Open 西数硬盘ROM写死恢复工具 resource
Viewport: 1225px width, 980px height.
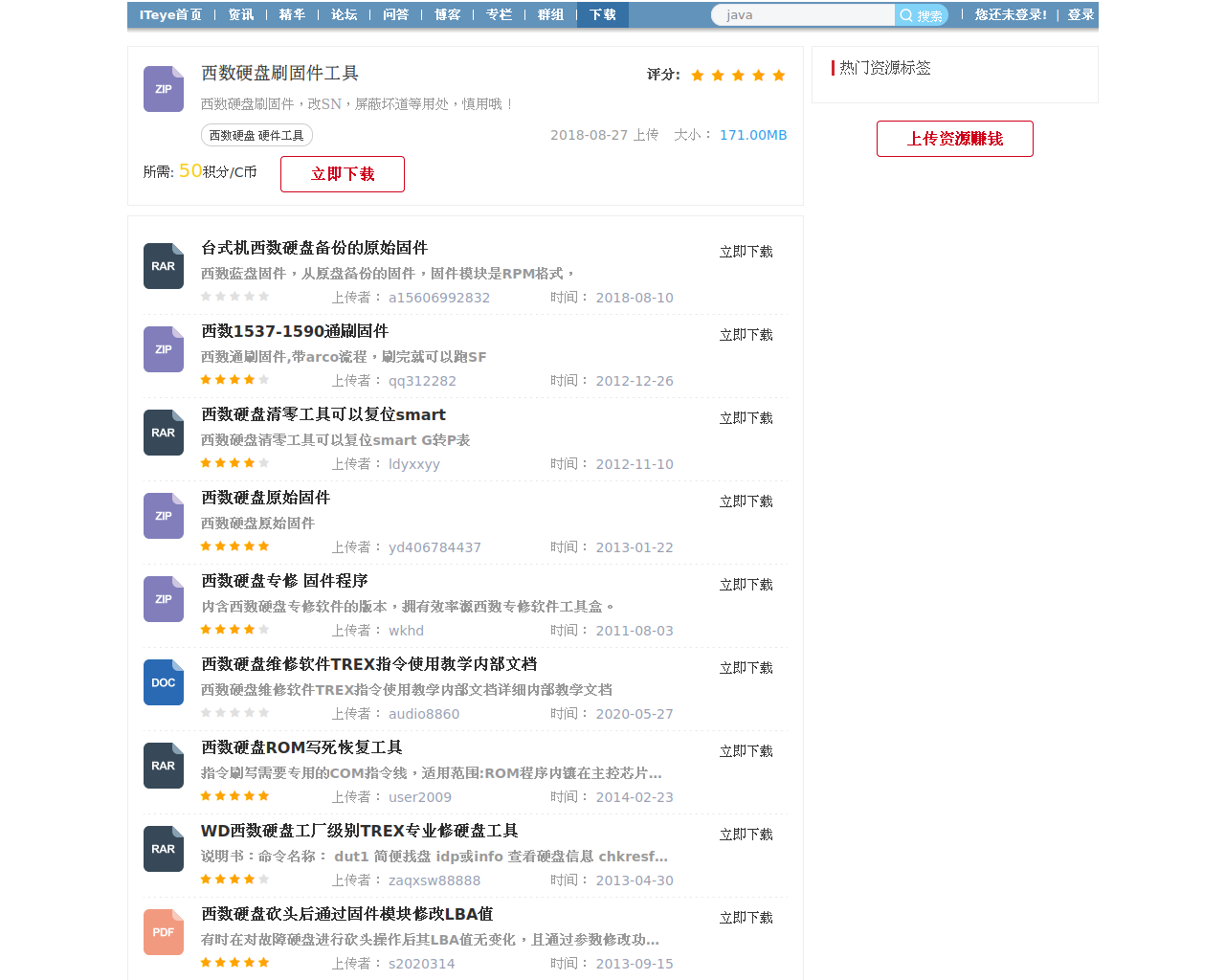[x=301, y=747]
